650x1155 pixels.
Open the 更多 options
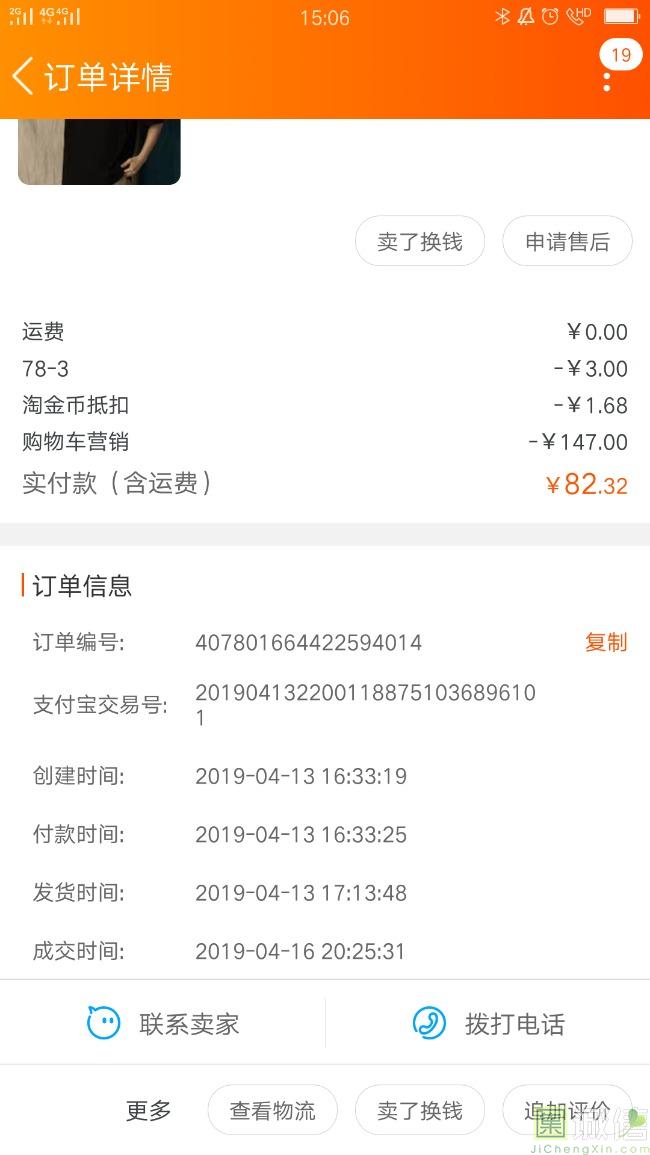[149, 1110]
